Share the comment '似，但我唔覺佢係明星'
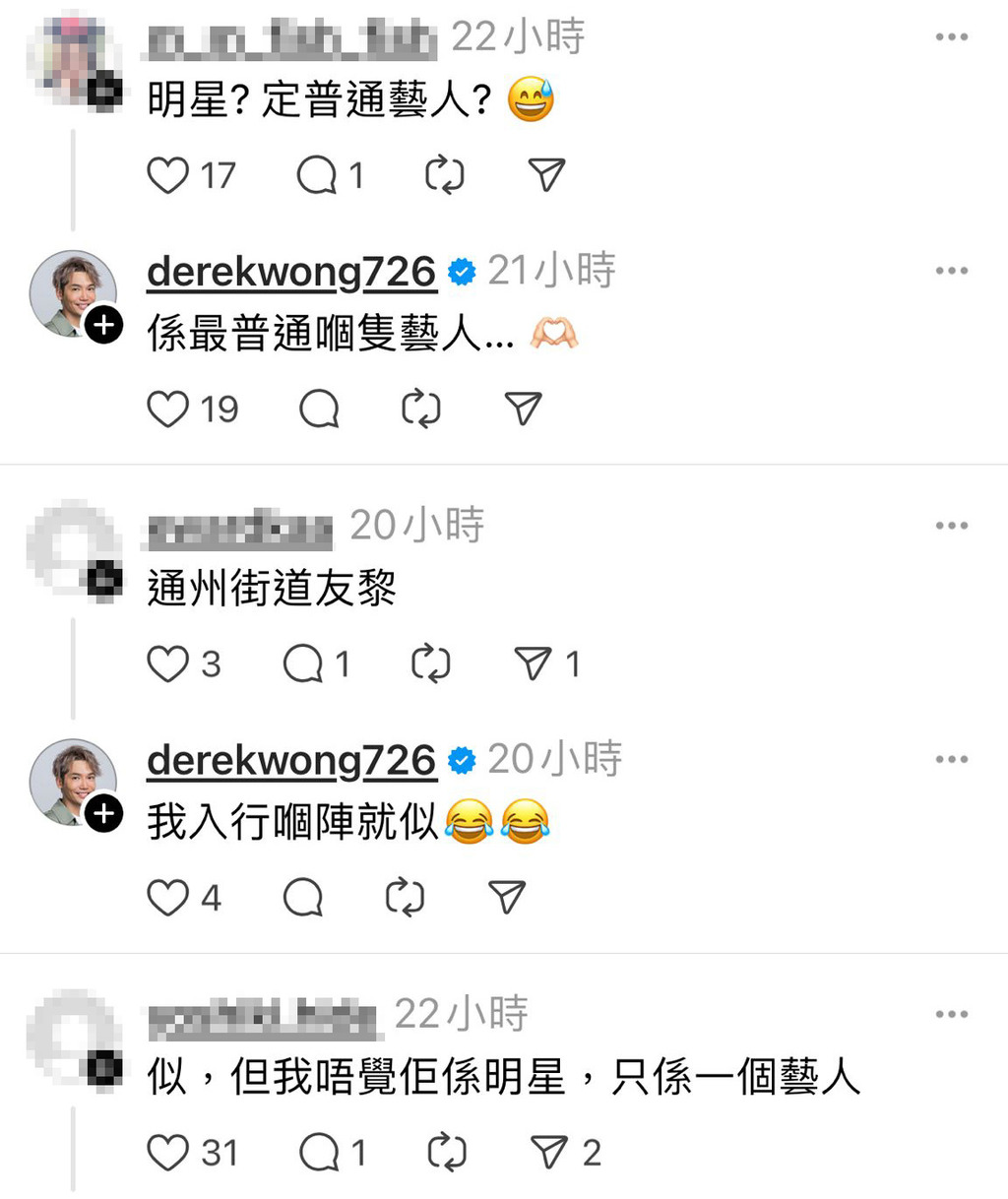Image resolution: width=1008 pixels, height=1199 pixels. point(549,1153)
